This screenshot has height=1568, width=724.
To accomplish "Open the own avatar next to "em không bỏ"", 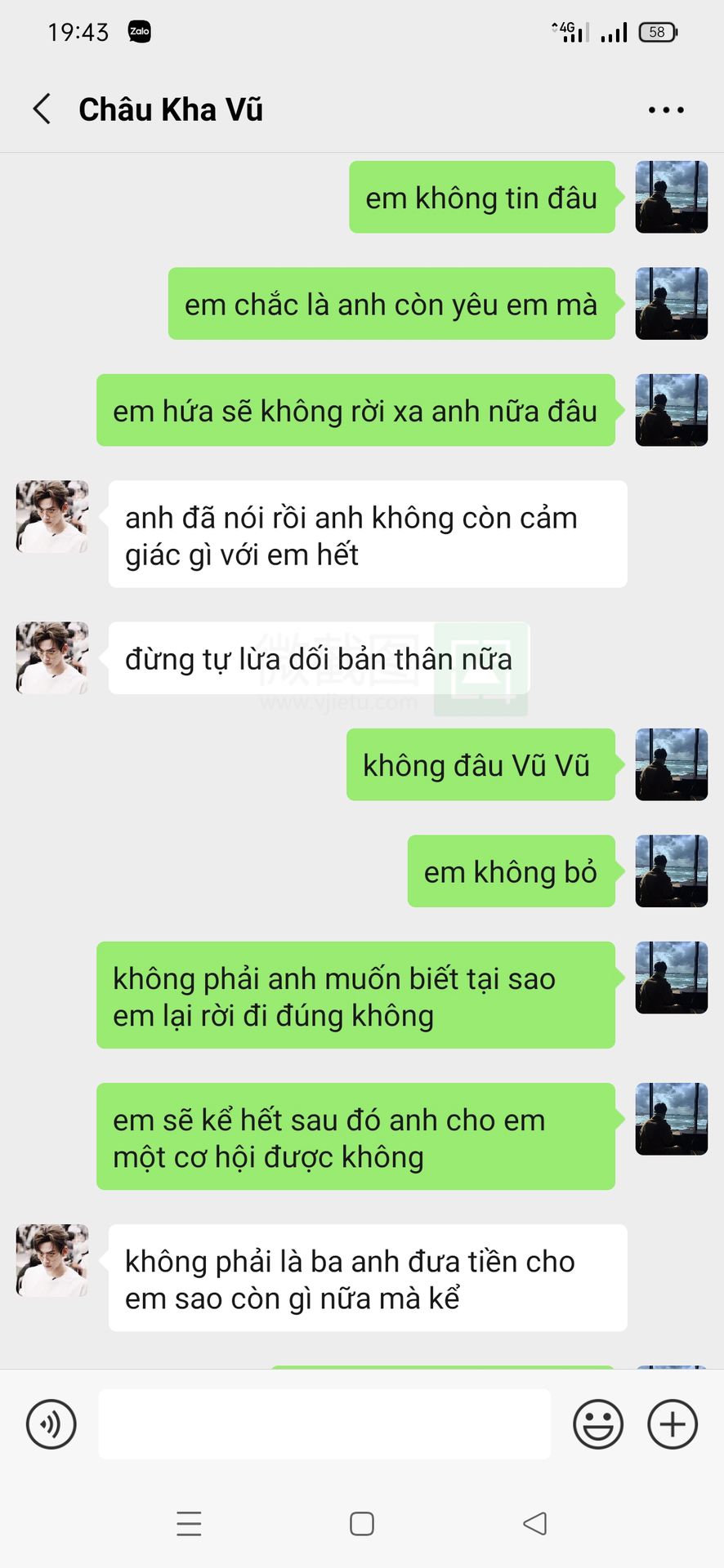I will pyautogui.click(x=672, y=871).
